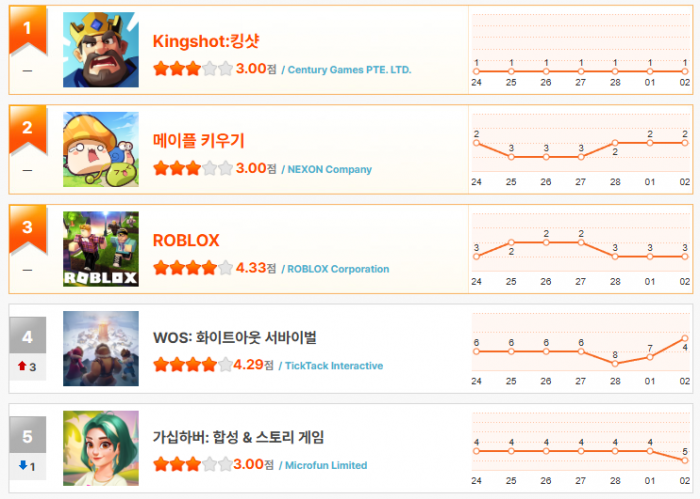Tap the WOS 화이트아웃 서바이벌 icon

point(101,348)
